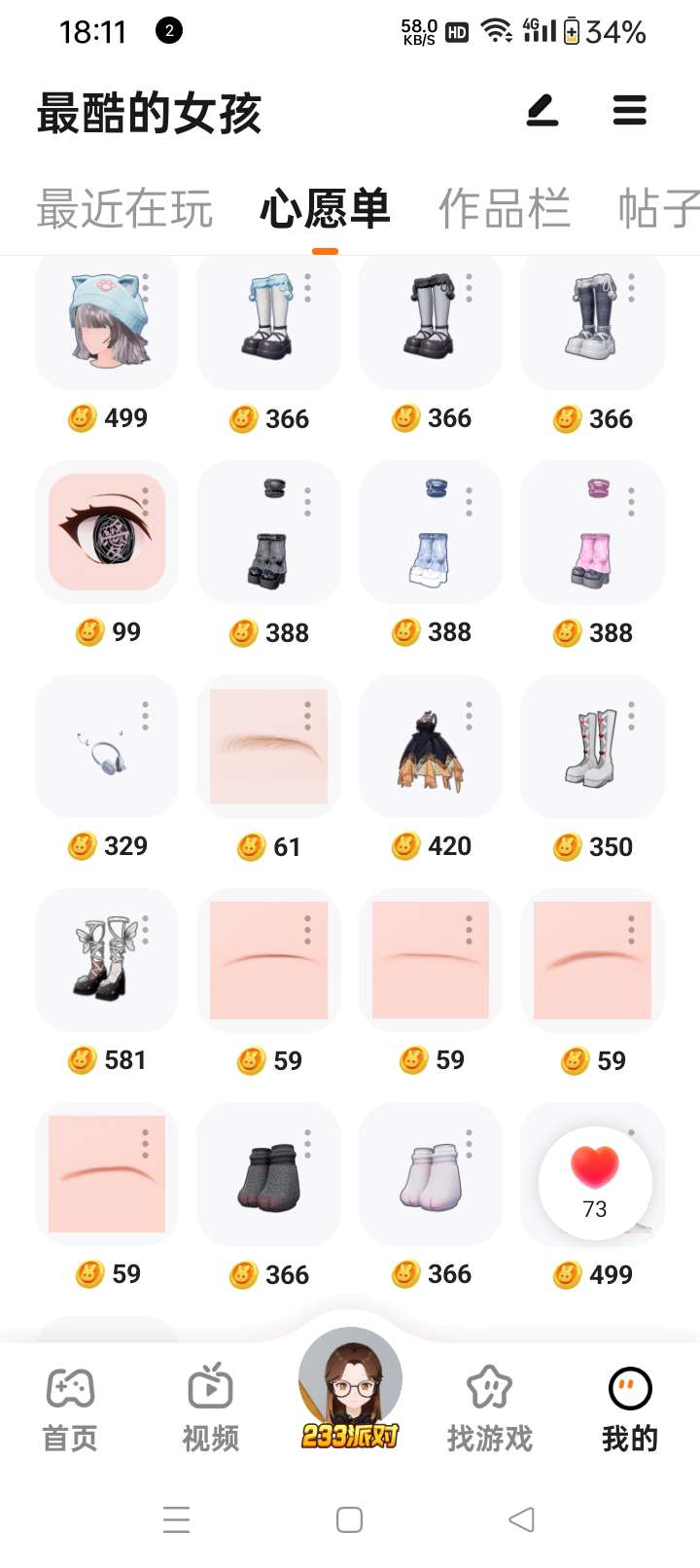Switch to the 视频 tab
This screenshot has width=700, height=1568.
pyautogui.click(x=210, y=1408)
